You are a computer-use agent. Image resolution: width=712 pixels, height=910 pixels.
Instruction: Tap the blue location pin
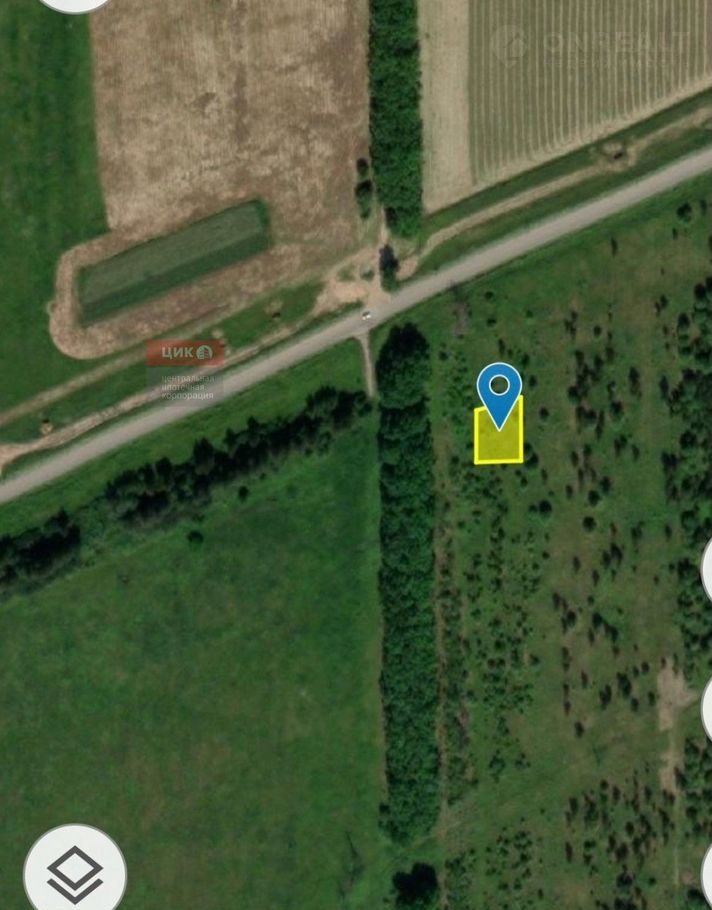(x=498, y=393)
